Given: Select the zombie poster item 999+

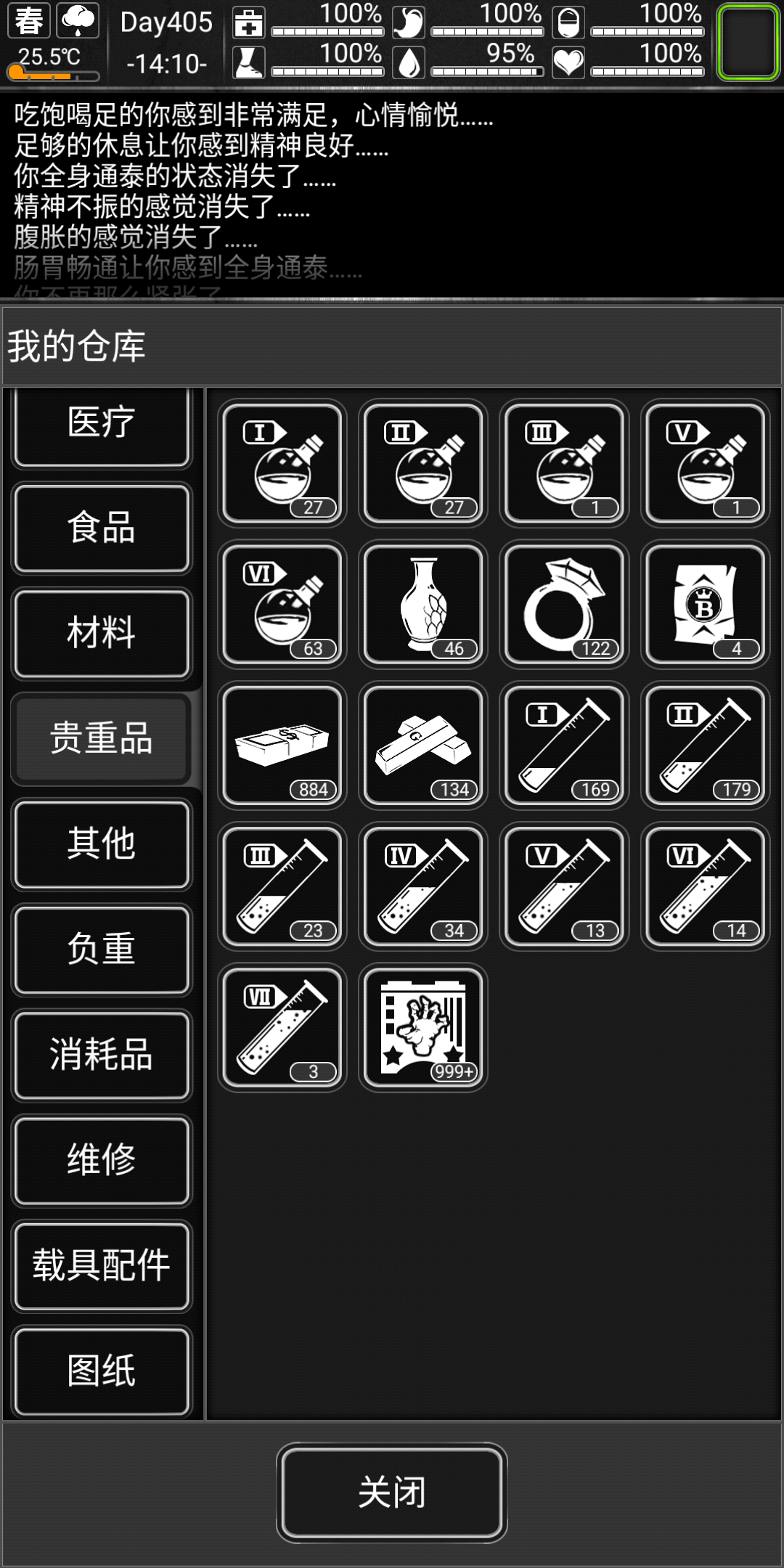Looking at the screenshot, I should [x=423, y=1027].
